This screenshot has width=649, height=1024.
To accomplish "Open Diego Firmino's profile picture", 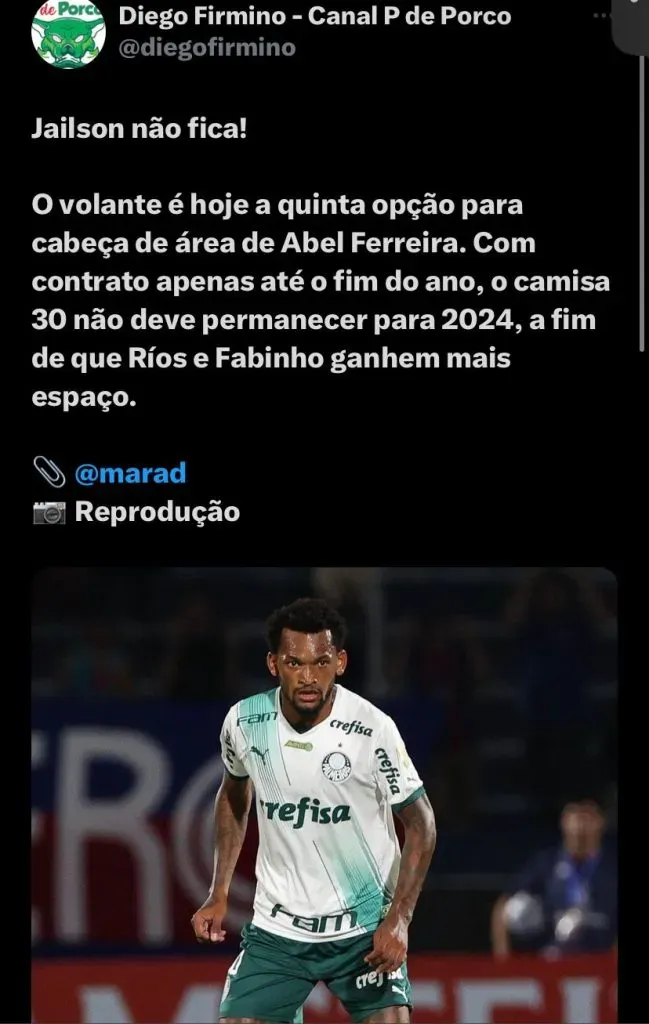I will pyautogui.click(x=68, y=32).
